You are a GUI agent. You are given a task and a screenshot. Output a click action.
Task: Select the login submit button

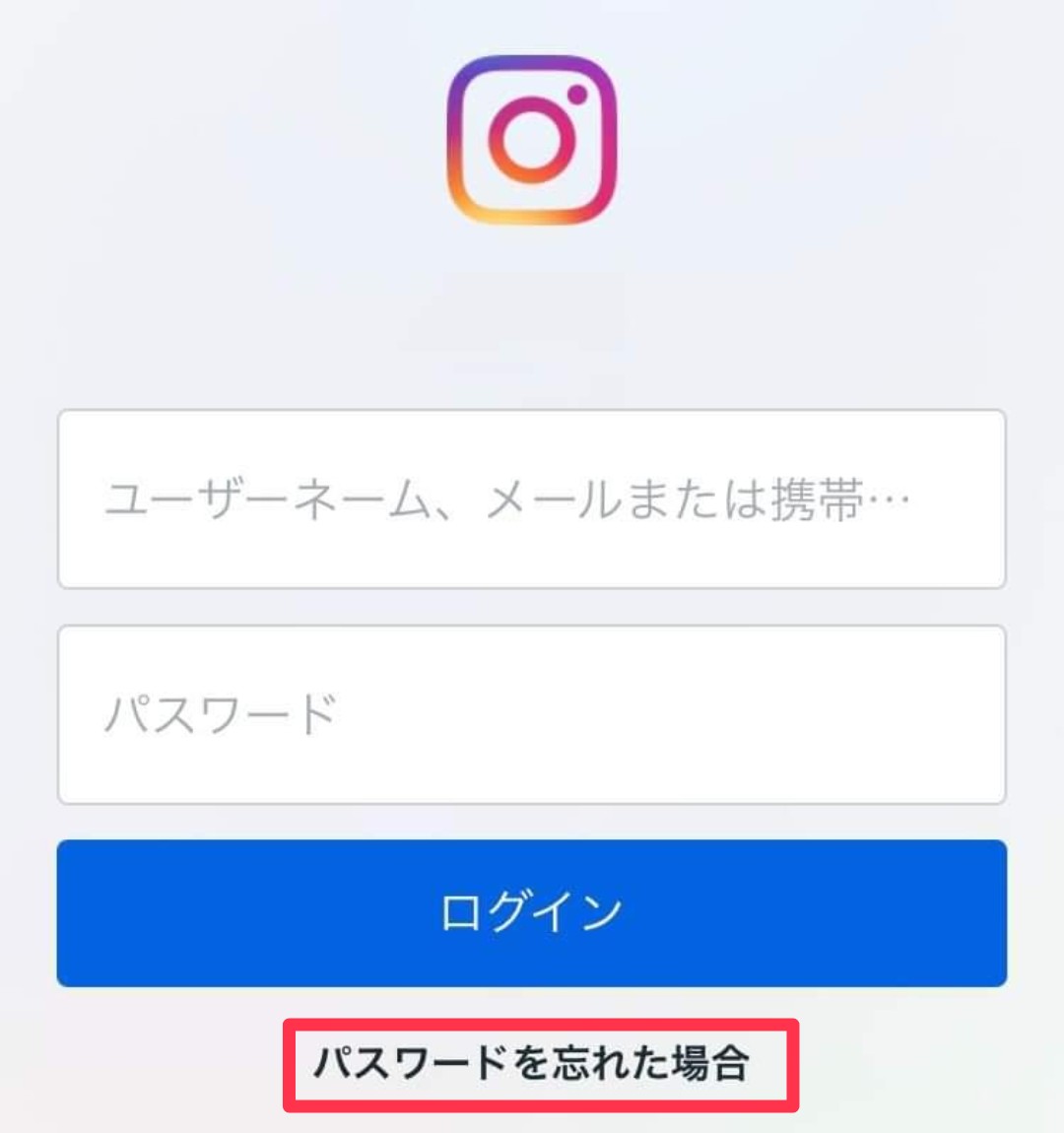[x=532, y=911]
